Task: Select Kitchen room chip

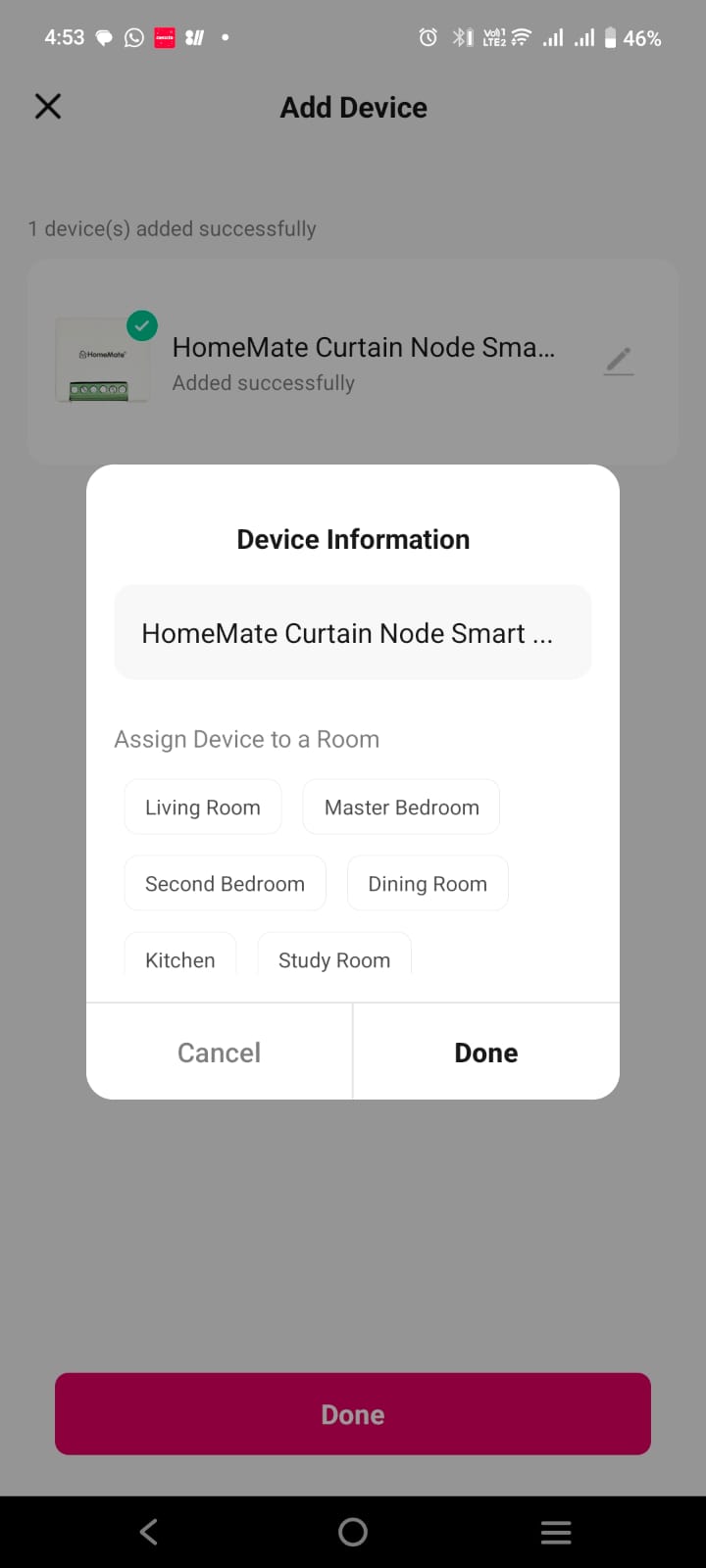Action: coord(180,955)
